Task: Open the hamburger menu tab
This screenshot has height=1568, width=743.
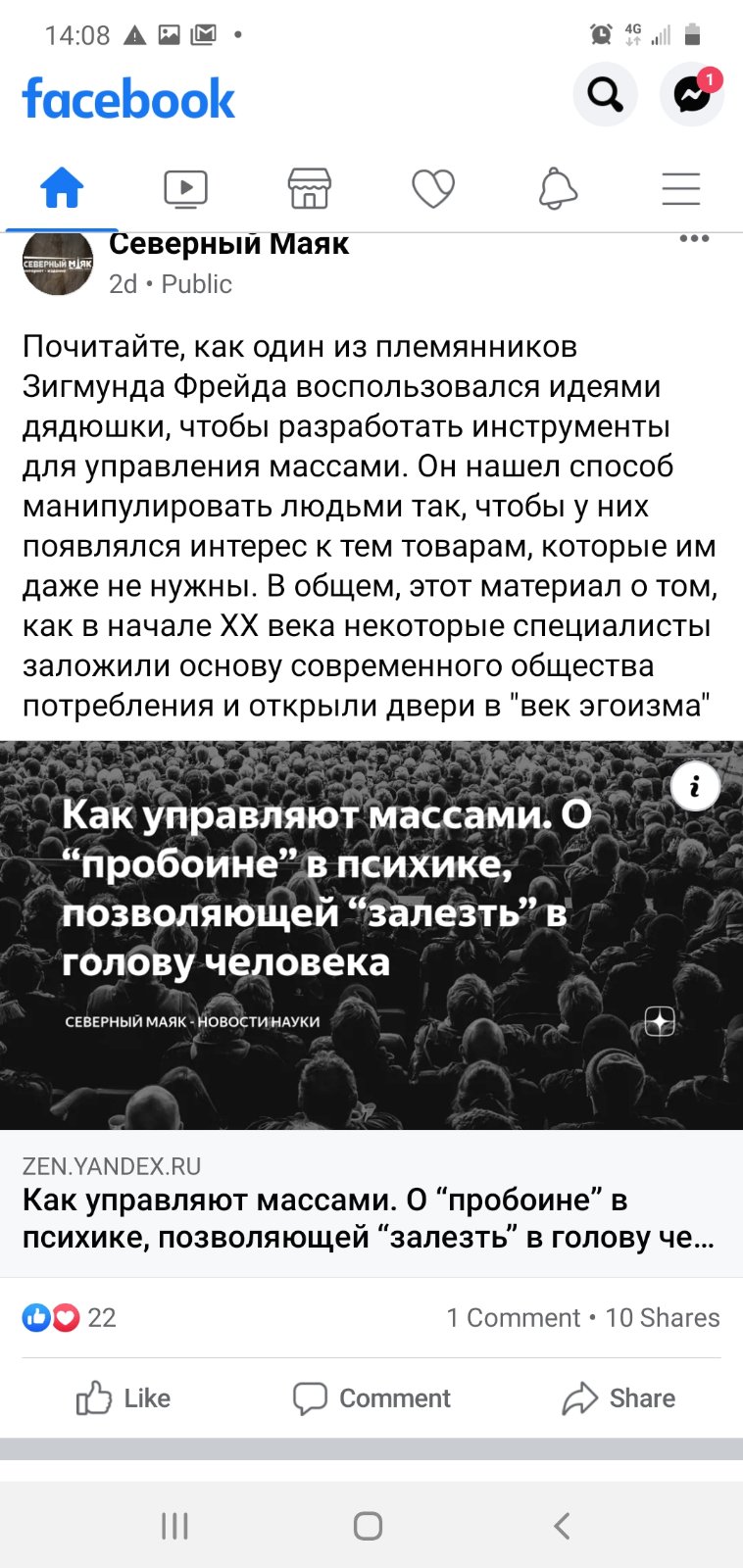Action: point(680,188)
